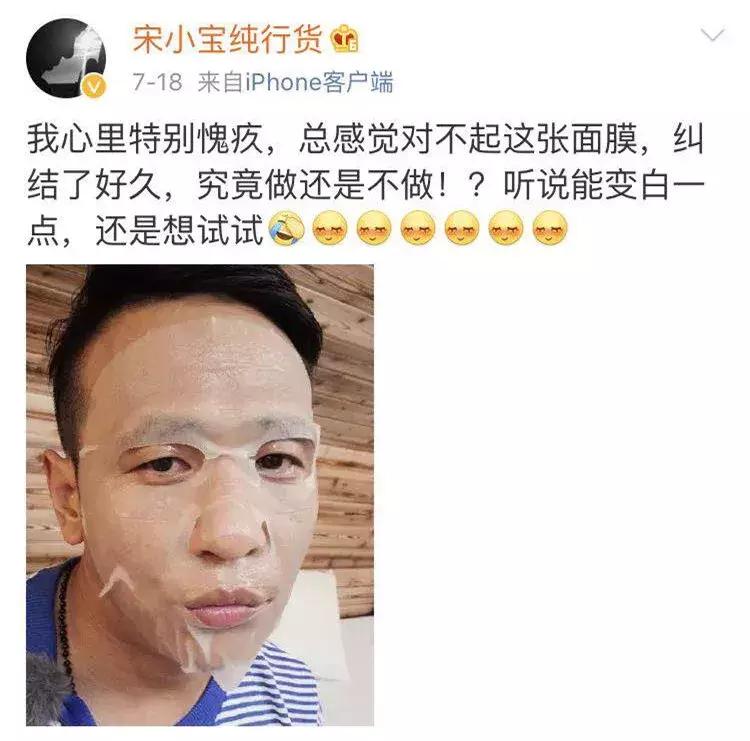Open the post options chevron menu
This screenshot has width=750, height=741.
tap(712, 37)
